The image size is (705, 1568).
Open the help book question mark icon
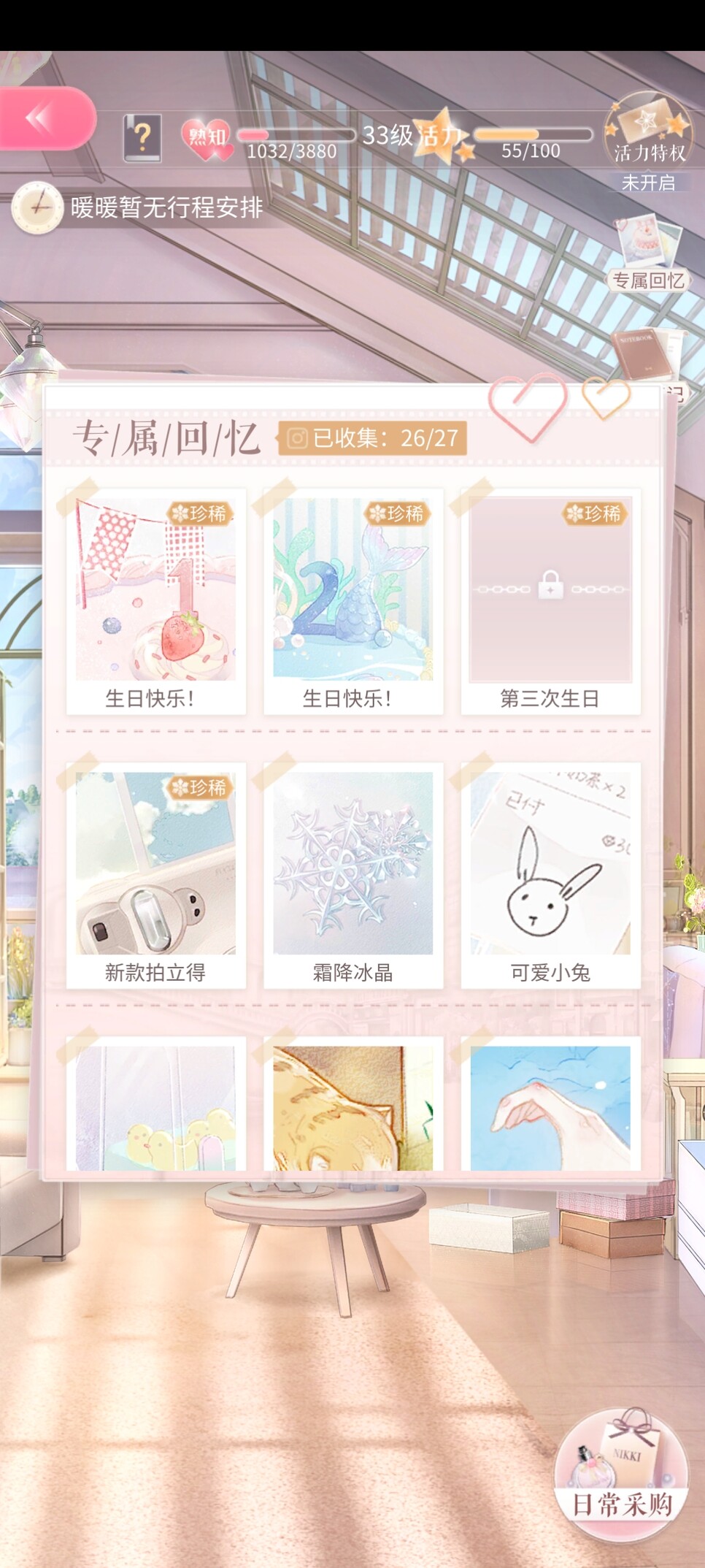tap(142, 137)
